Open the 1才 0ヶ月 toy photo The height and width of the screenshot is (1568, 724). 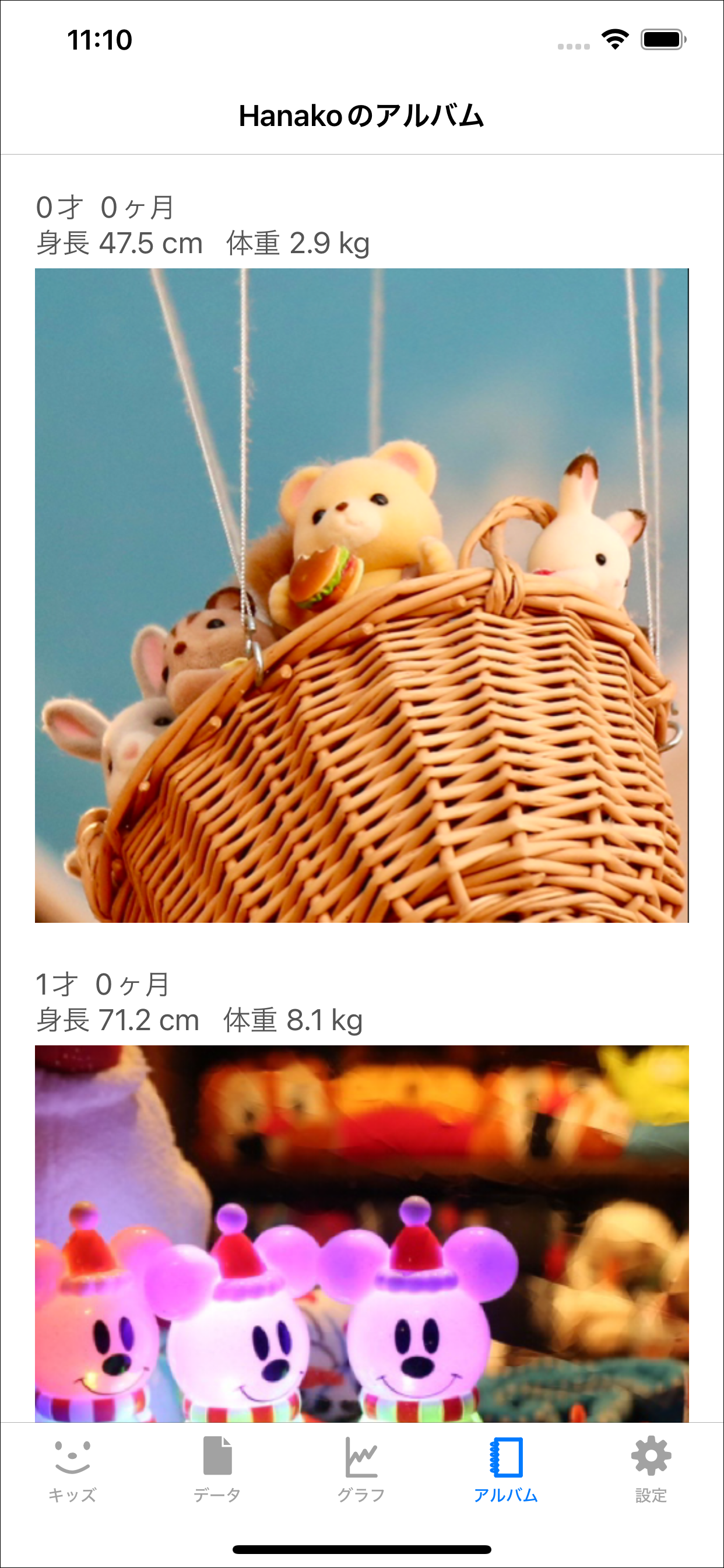[361, 1233]
